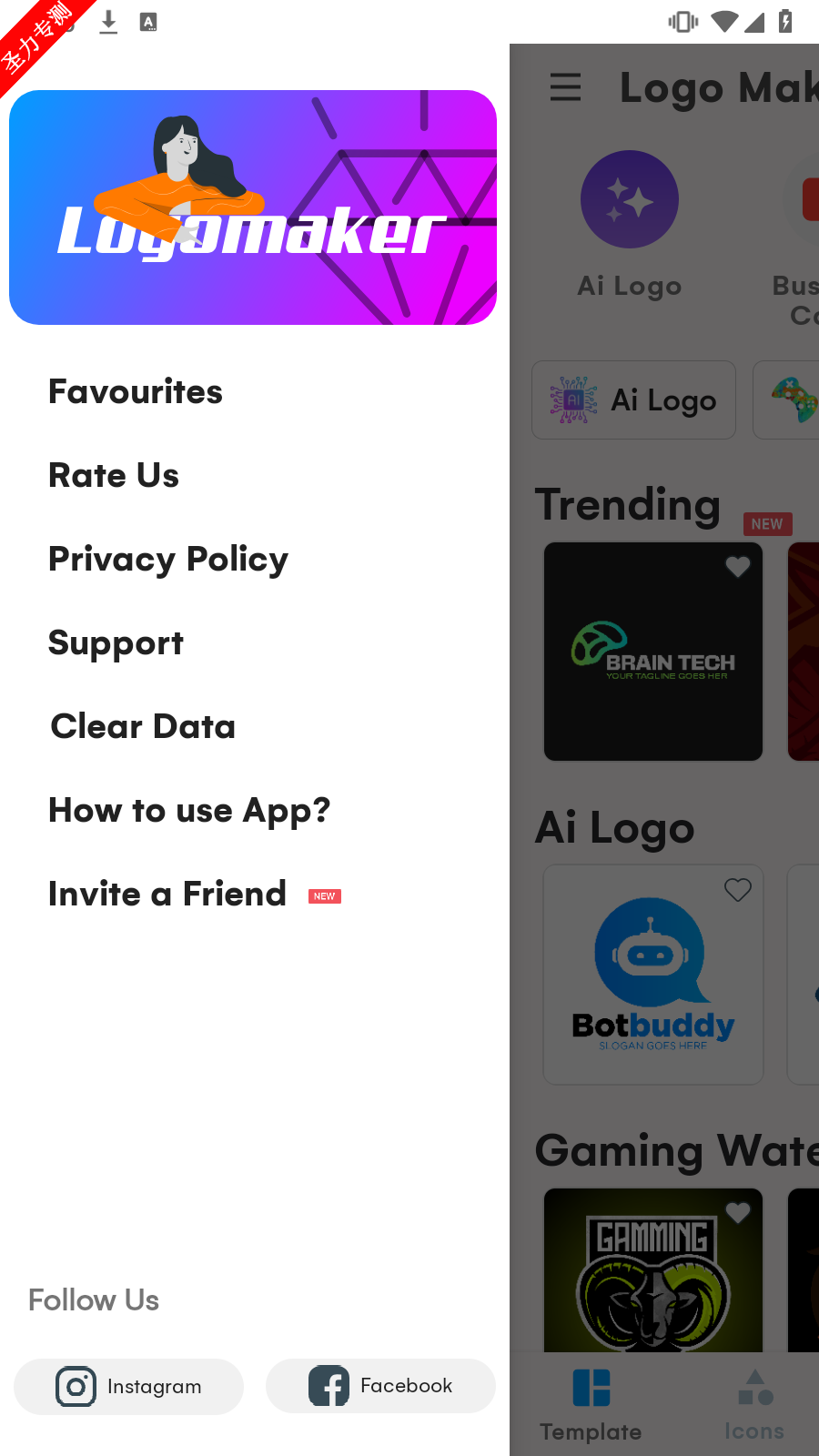Open the Support option
Screen dimensions: 819x1456
[116, 643]
